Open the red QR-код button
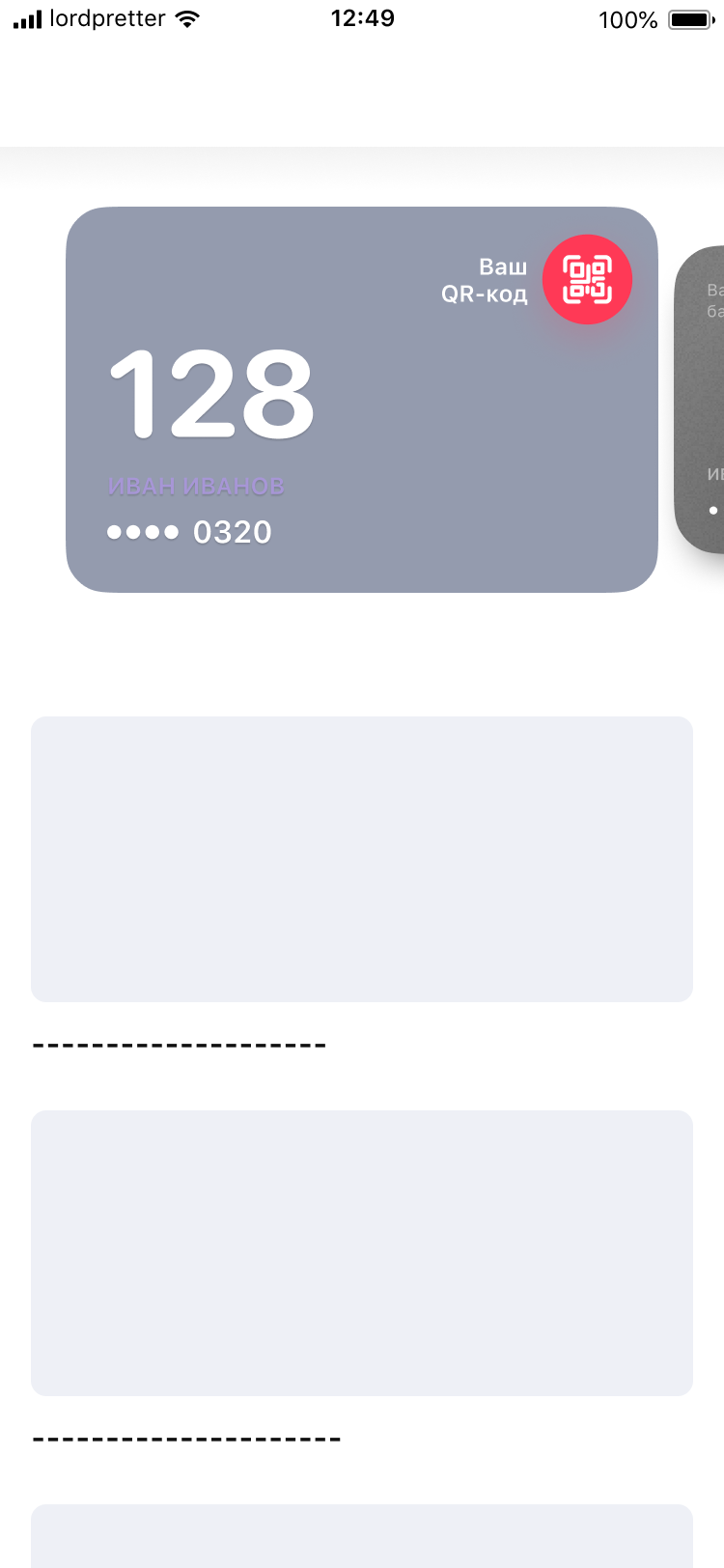The width and height of the screenshot is (724, 1568). point(587,279)
